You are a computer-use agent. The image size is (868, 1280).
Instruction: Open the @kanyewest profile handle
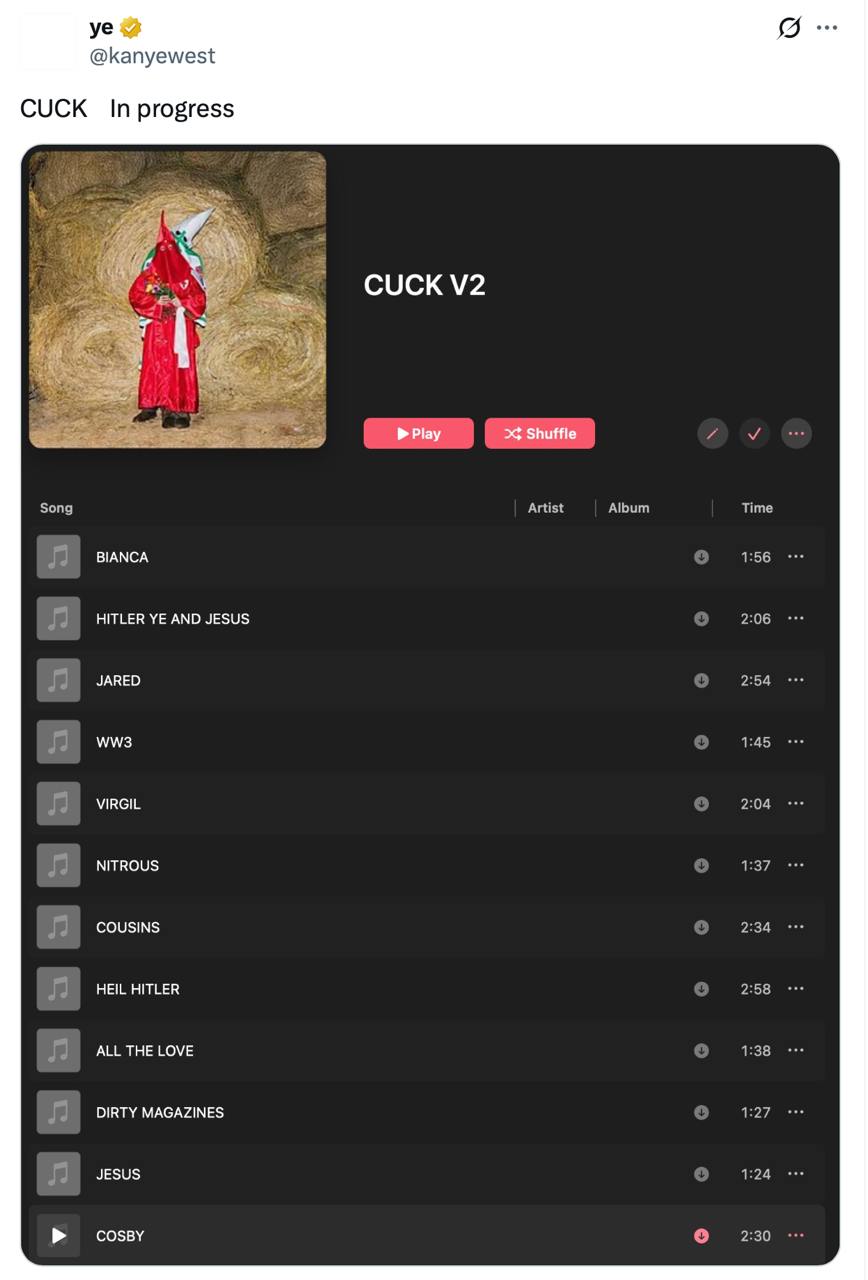pyautogui.click(x=152, y=56)
